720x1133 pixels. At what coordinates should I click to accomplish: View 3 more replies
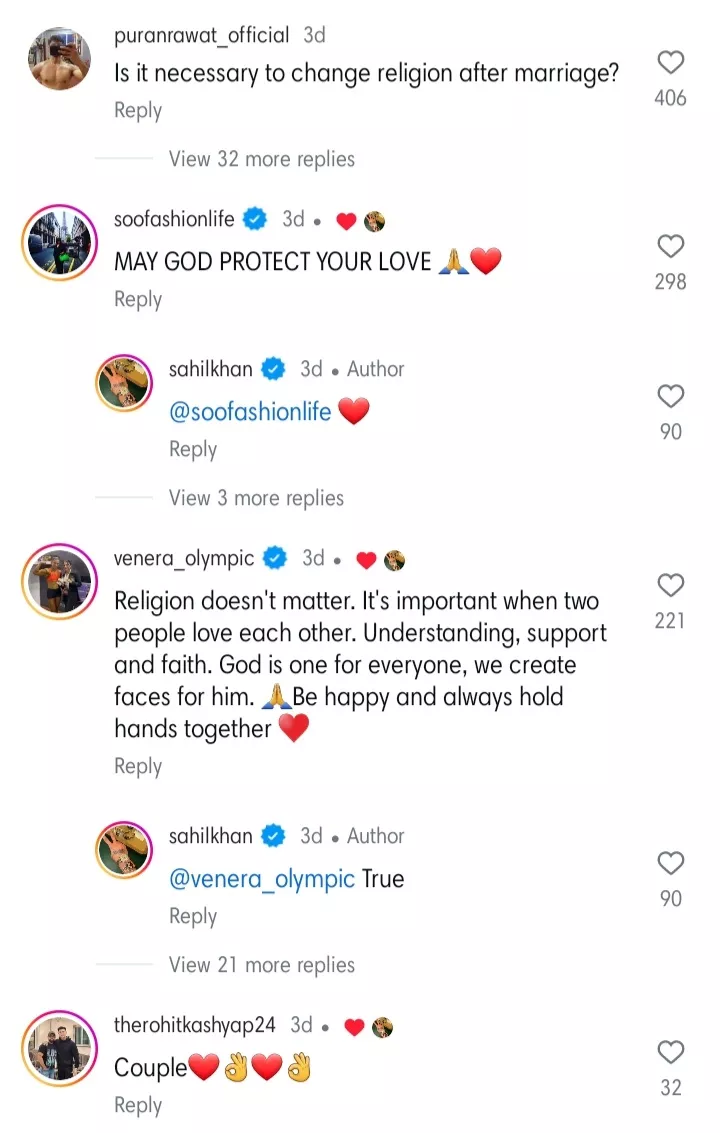pyautogui.click(x=256, y=498)
